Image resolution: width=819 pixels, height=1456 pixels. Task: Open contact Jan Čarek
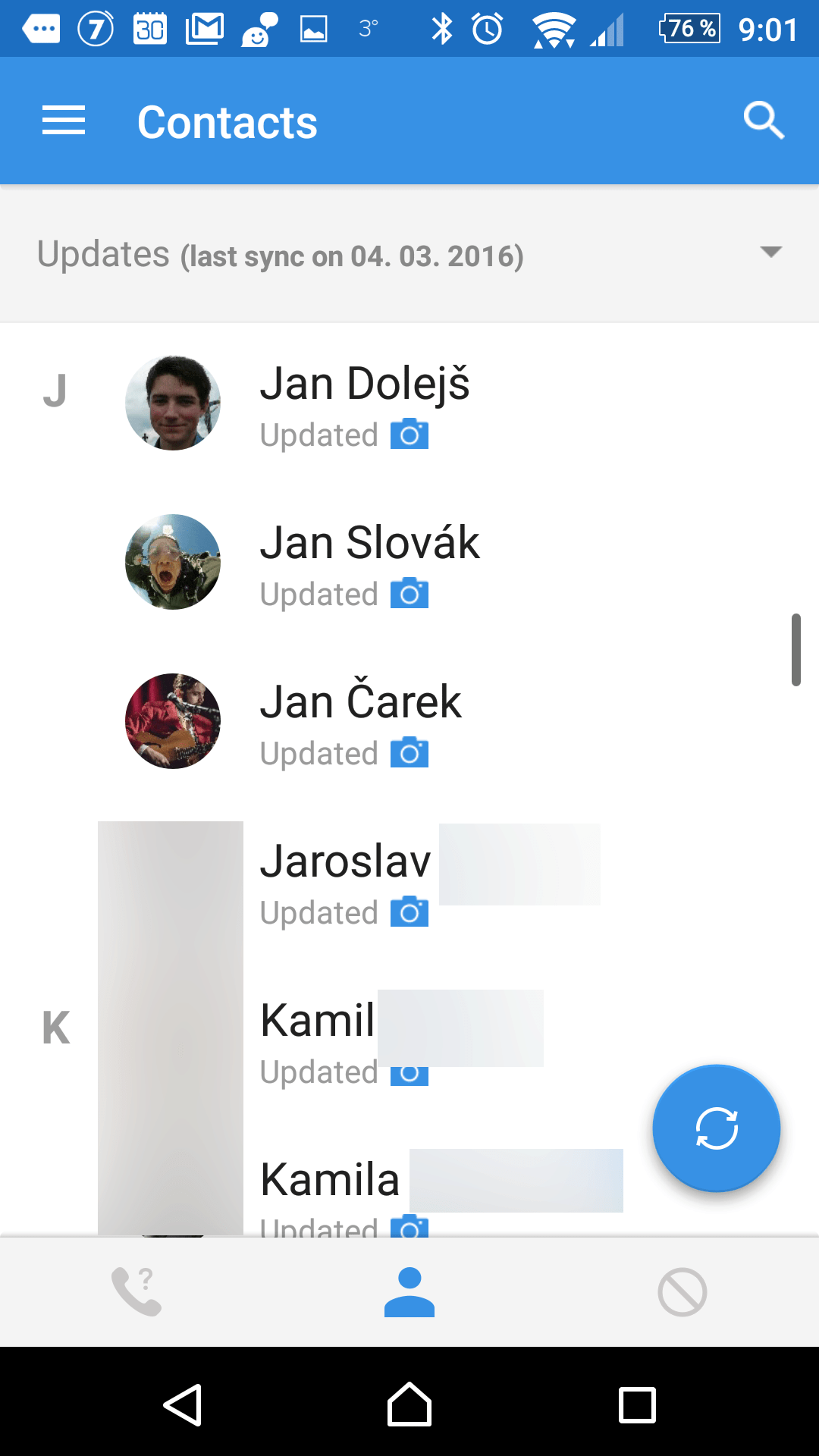(409, 721)
